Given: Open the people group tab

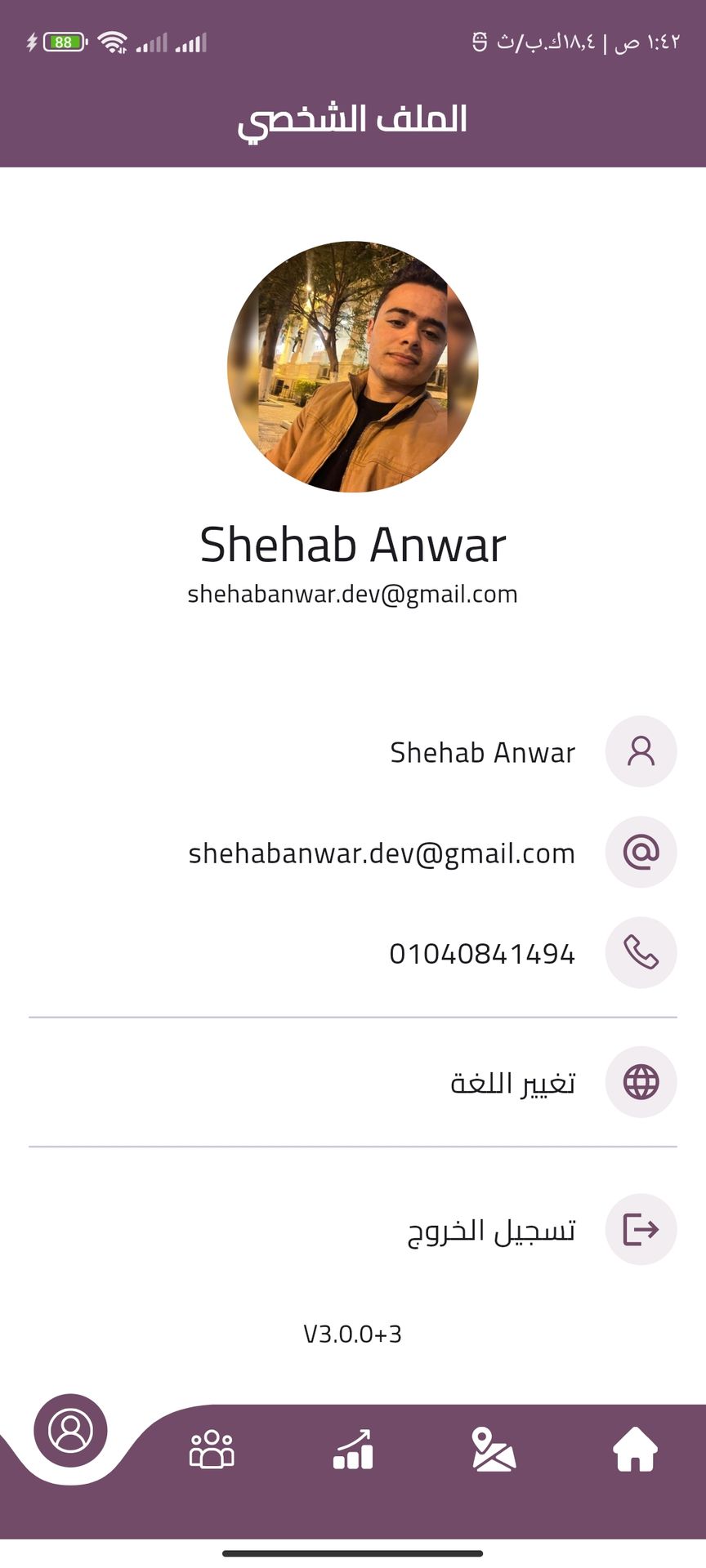Looking at the screenshot, I should click(x=212, y=1450).
